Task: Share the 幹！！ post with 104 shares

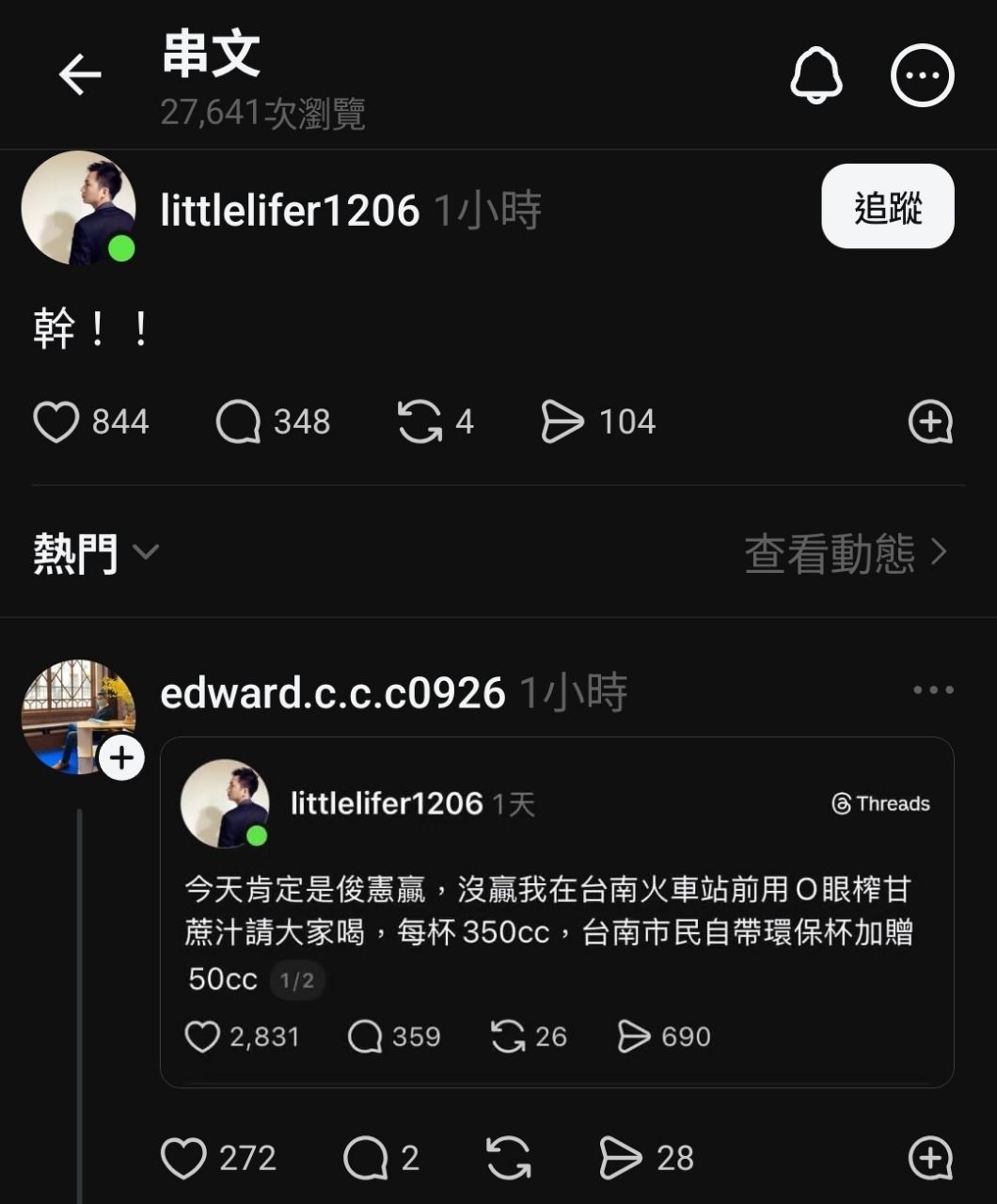Action: 562,422
